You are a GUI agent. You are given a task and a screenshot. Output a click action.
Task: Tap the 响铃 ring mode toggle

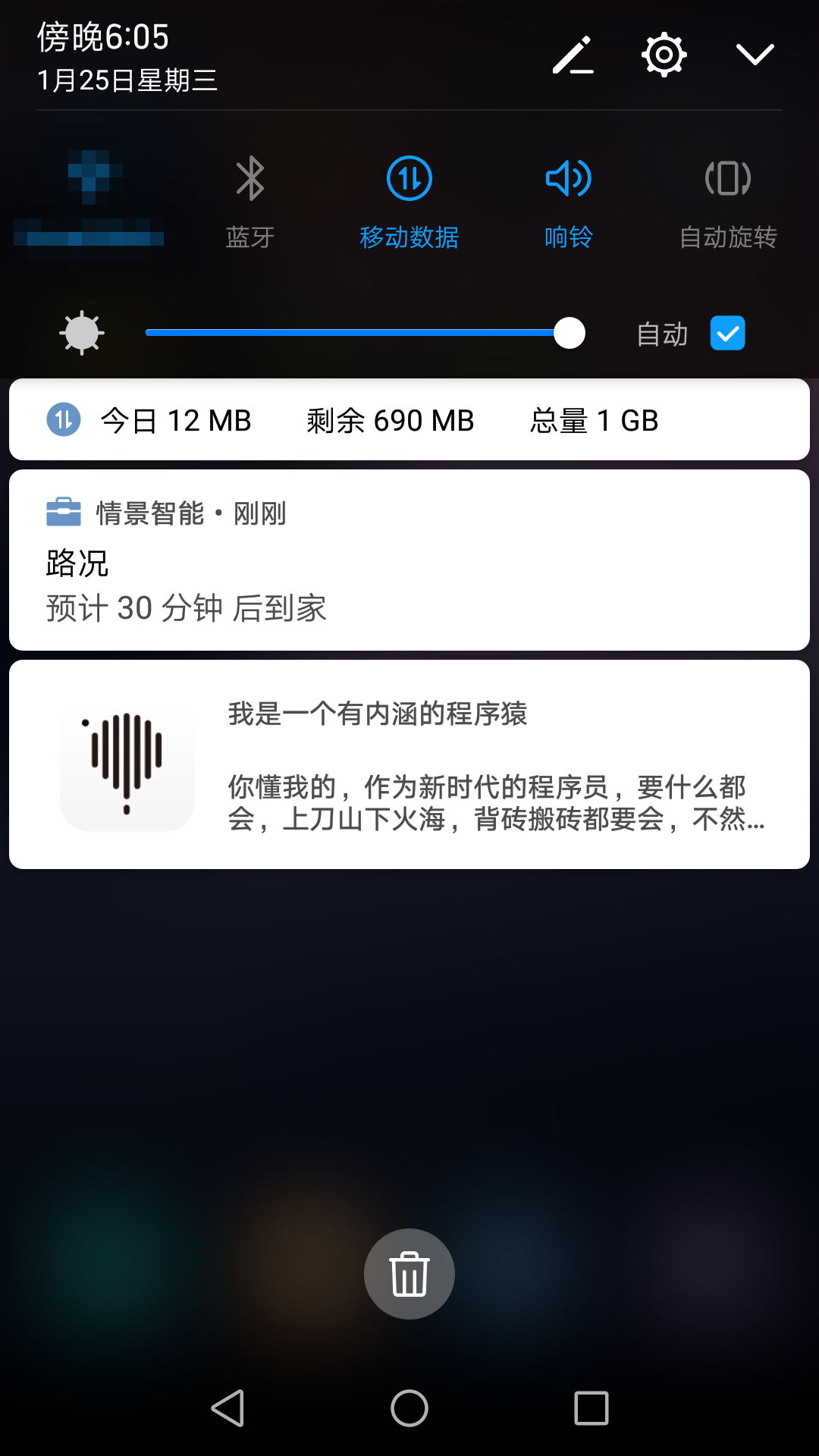click(569, 199)
